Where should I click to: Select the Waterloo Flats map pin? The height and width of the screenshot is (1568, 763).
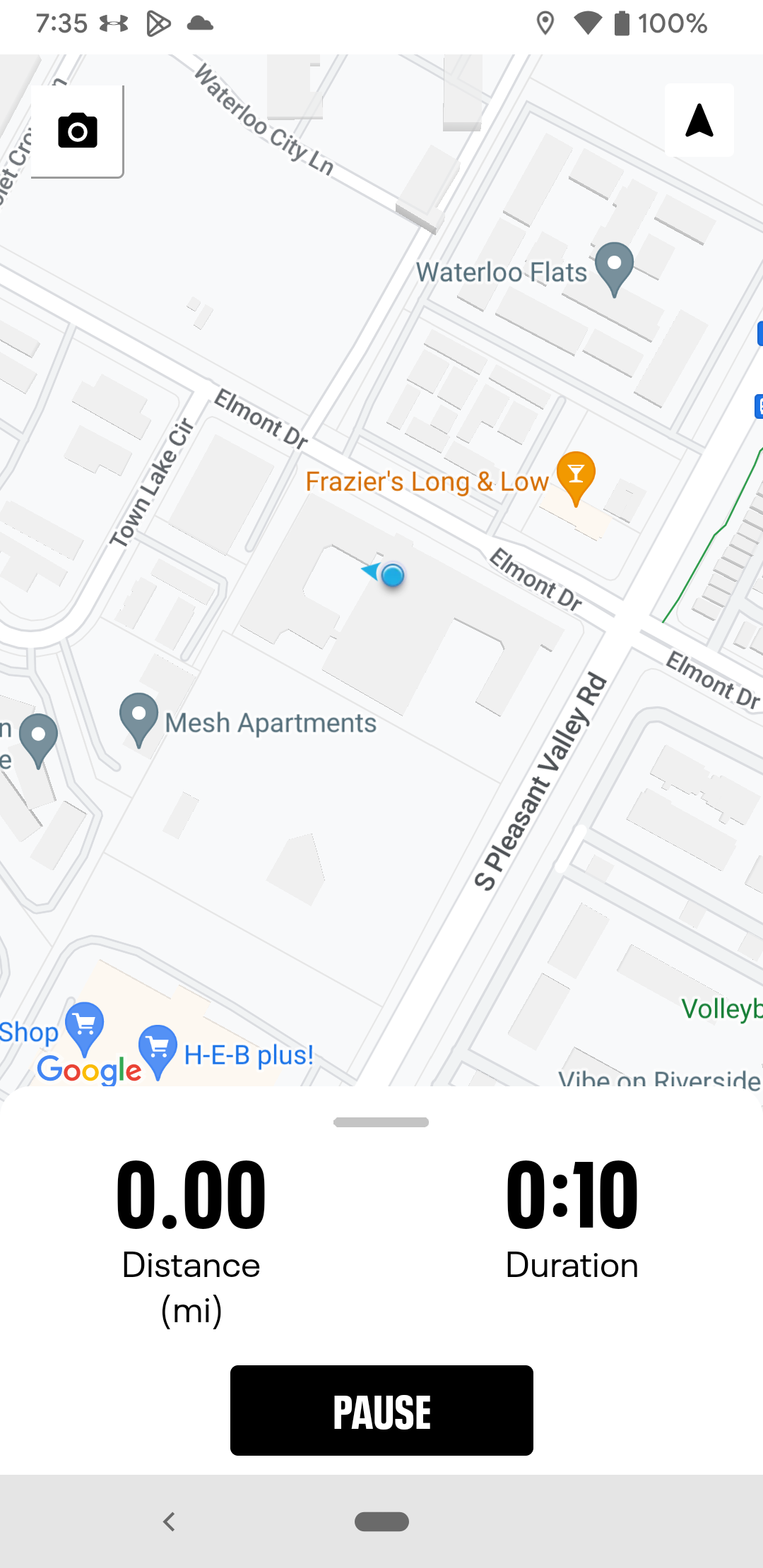[614, 267]
